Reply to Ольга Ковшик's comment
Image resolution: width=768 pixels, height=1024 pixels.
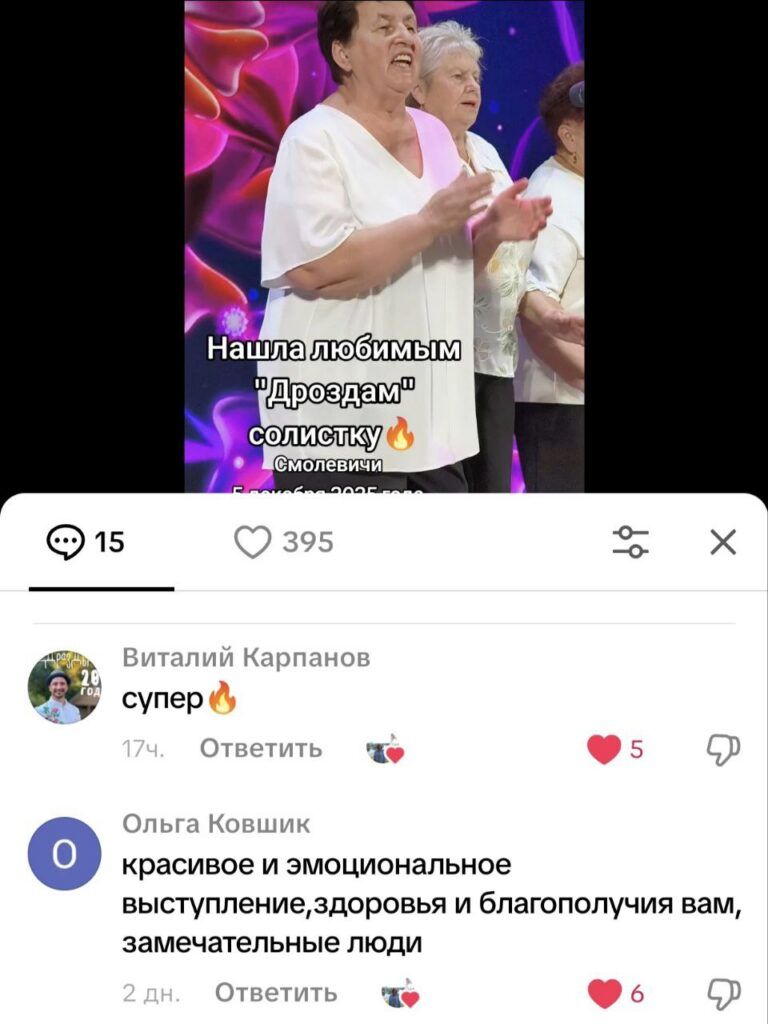[276, 993]
